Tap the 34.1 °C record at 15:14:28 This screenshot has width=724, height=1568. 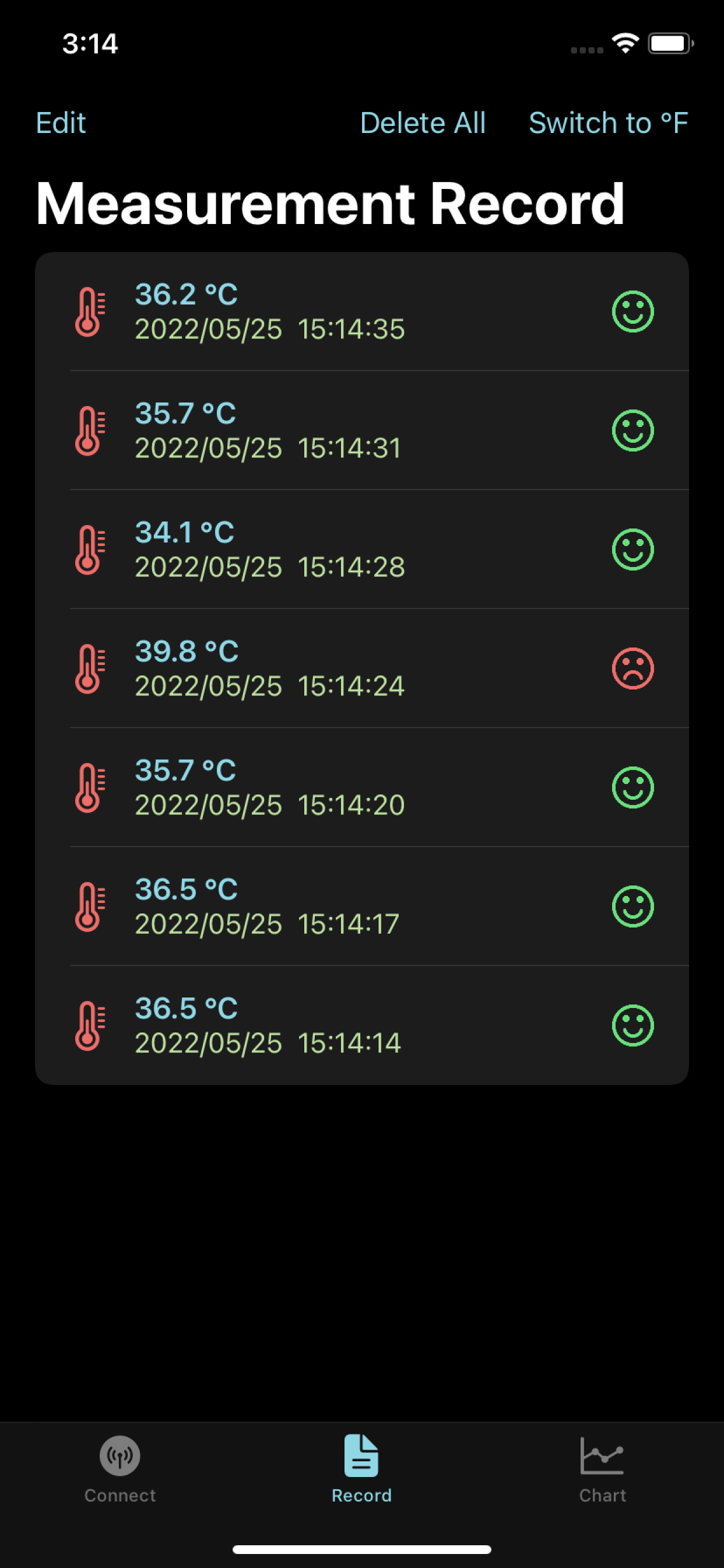362,549
